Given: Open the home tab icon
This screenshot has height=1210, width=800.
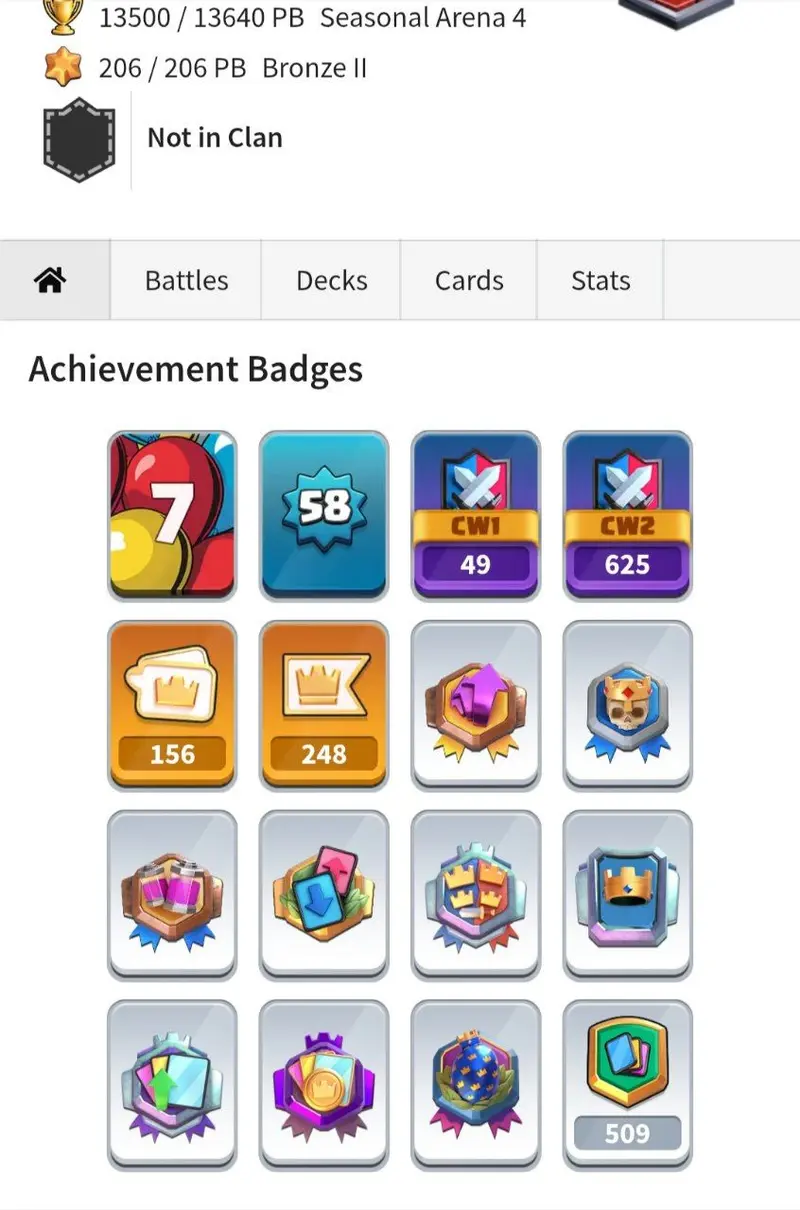Looking at the screenshot, I should [x=51, y=281].
